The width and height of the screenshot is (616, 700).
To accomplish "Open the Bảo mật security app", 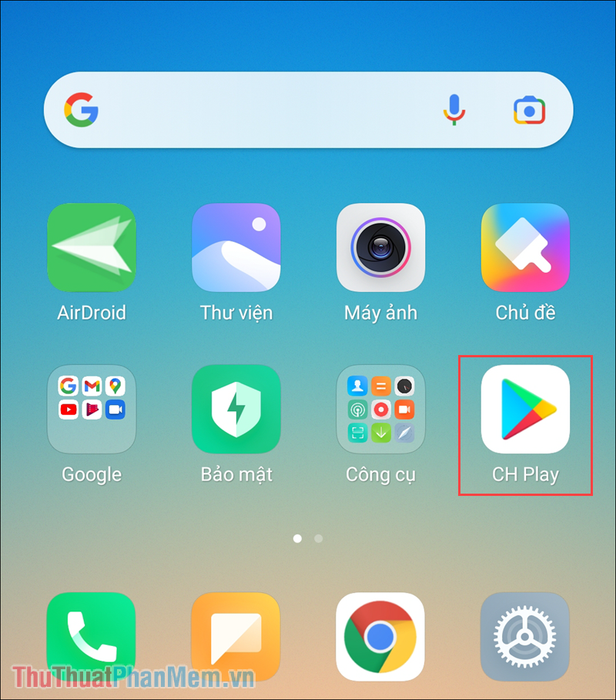I will (236, 409).
